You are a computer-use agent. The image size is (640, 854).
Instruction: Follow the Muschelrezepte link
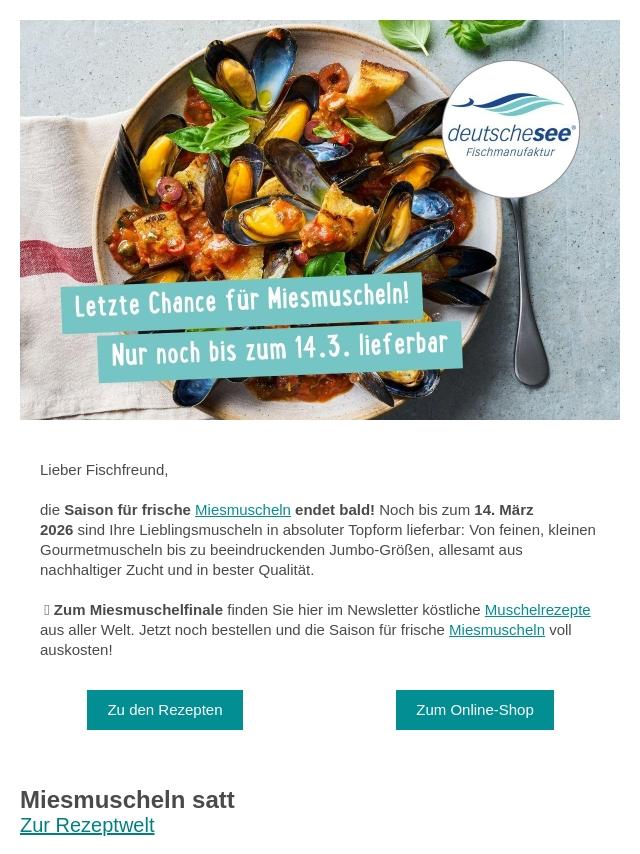point(537,610)
